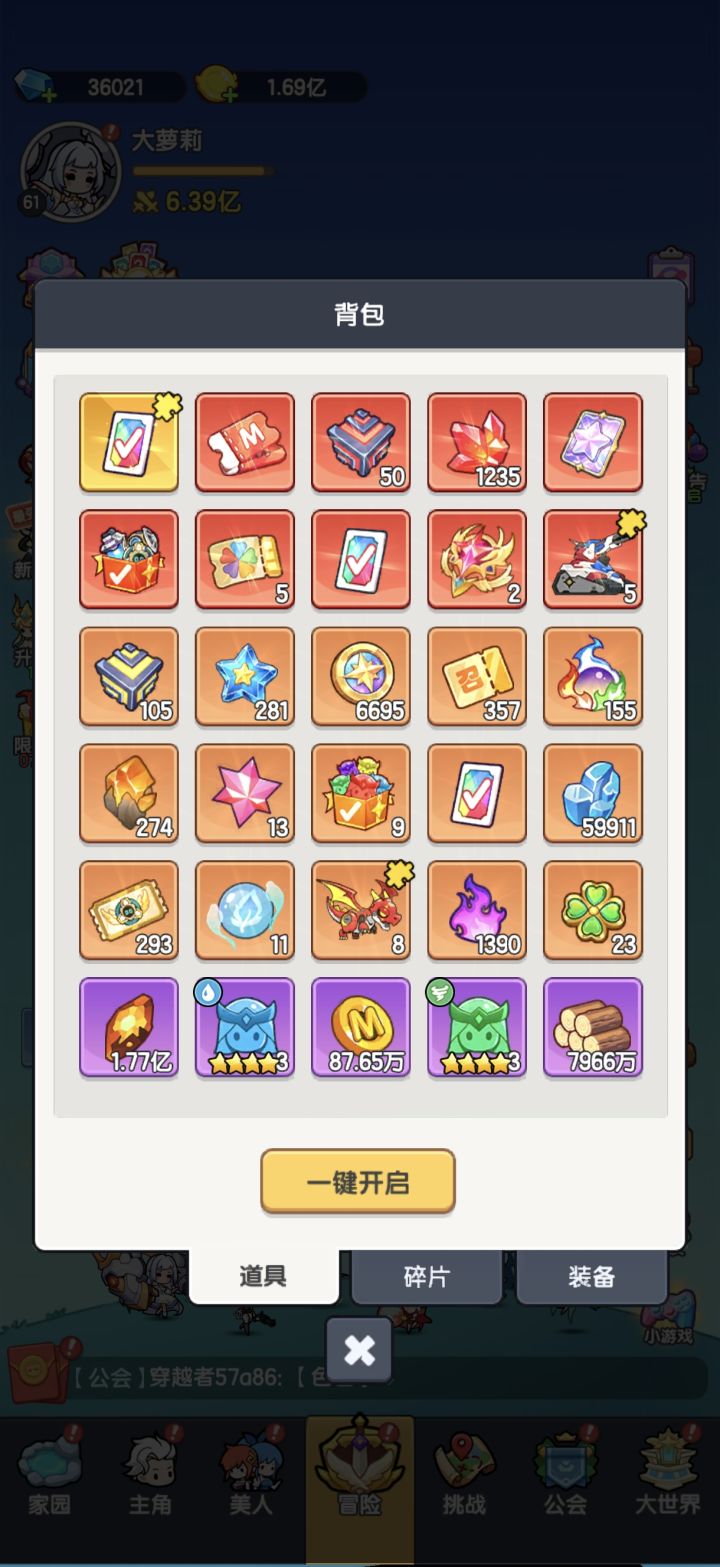Screen dimensions: 720x1567
Task: Select the blue star item with count 281
Action: (245, 676)
